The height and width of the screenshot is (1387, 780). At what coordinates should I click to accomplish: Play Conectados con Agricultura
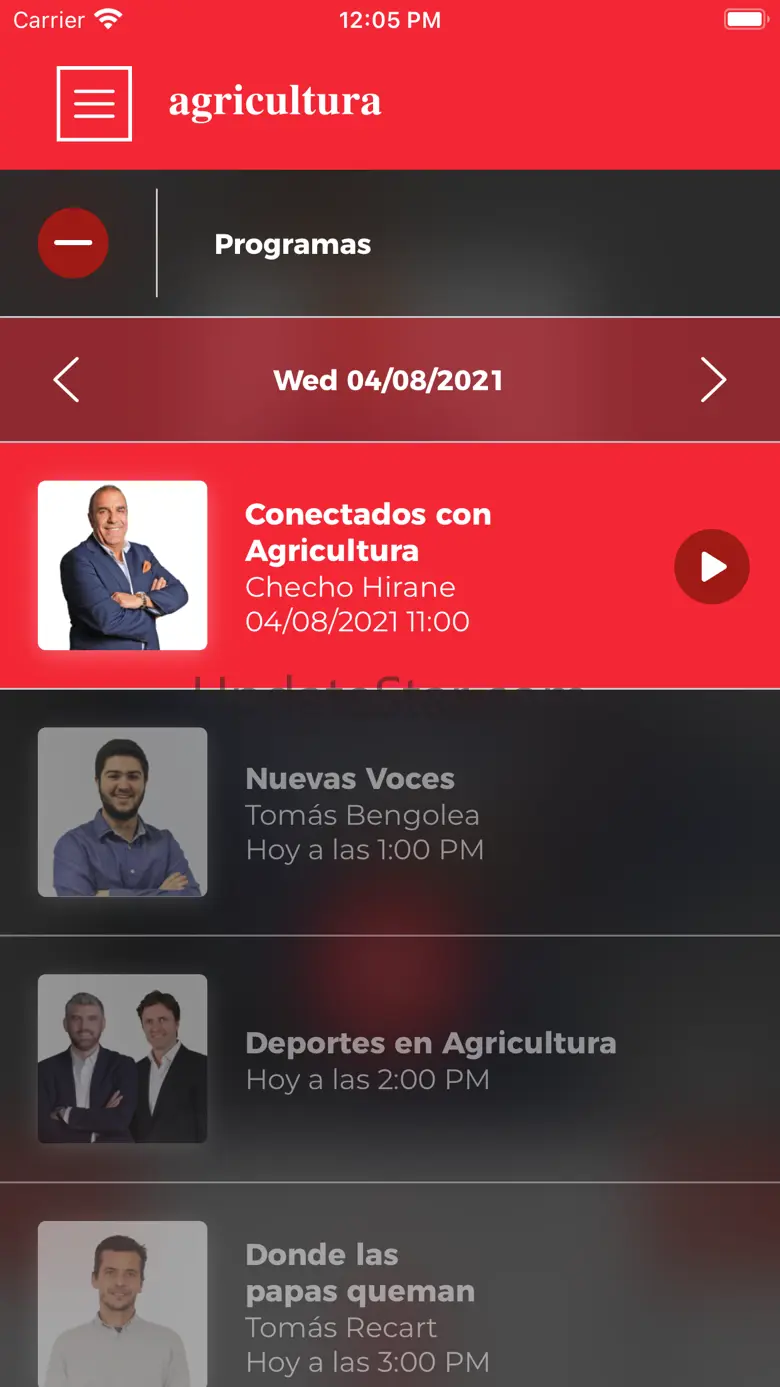[711, 567]
